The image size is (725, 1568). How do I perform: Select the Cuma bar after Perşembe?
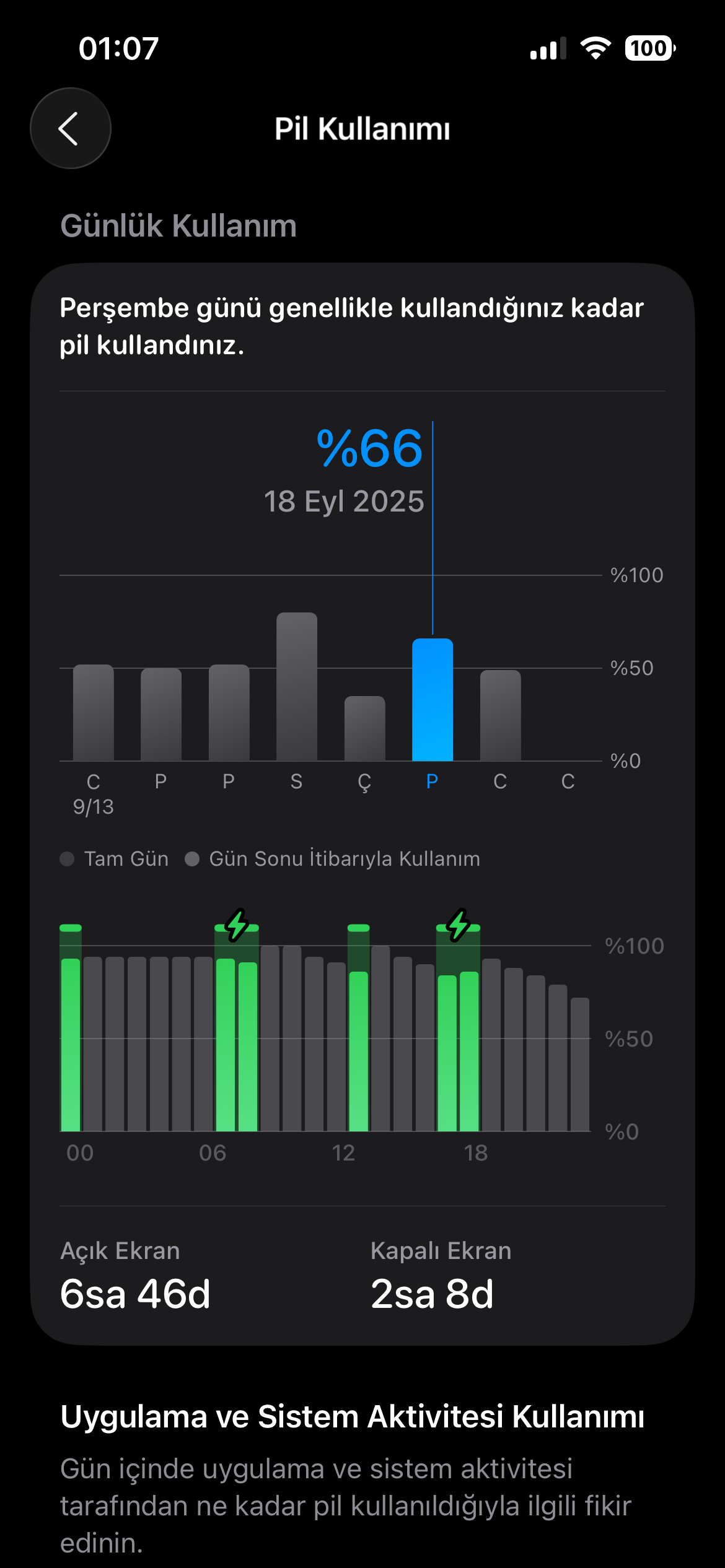(x=500, y=715)
